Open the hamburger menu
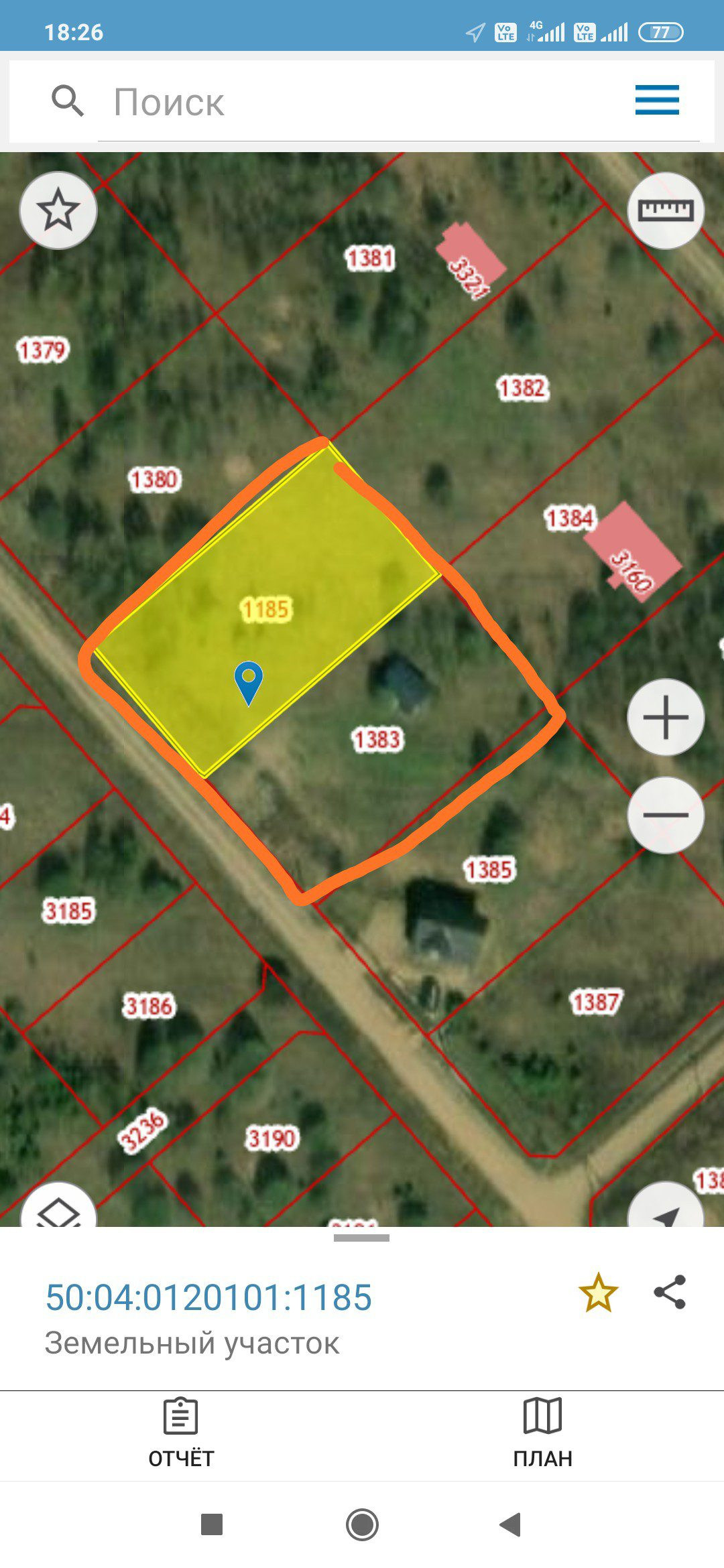 (x=657, y=101)
